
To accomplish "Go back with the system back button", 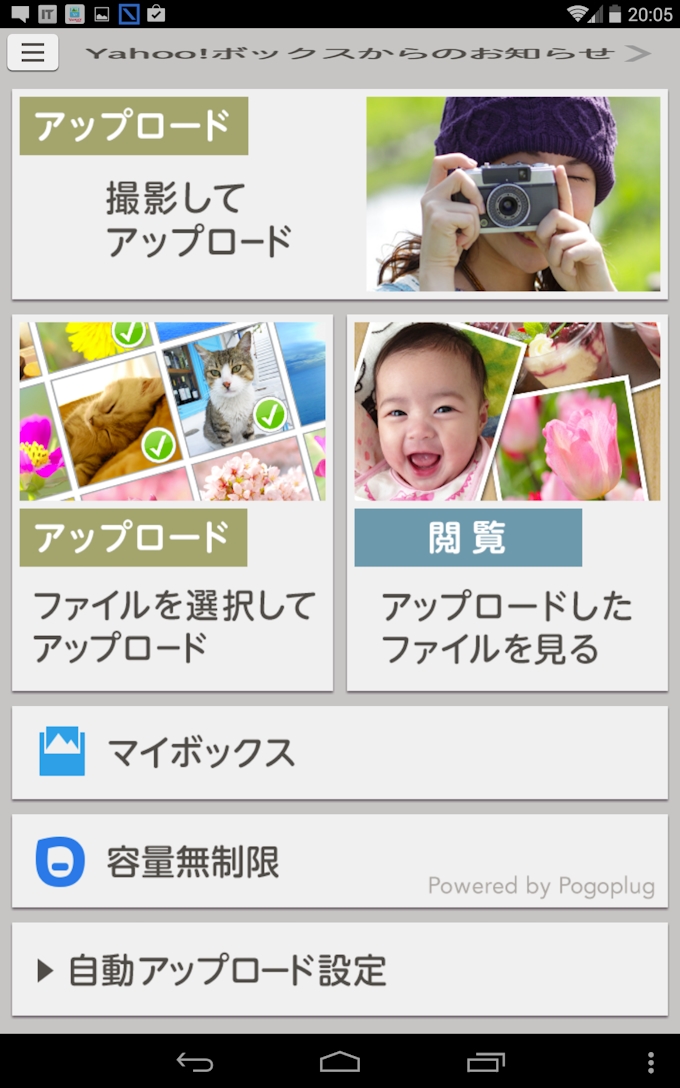I will click(194, 1062).
